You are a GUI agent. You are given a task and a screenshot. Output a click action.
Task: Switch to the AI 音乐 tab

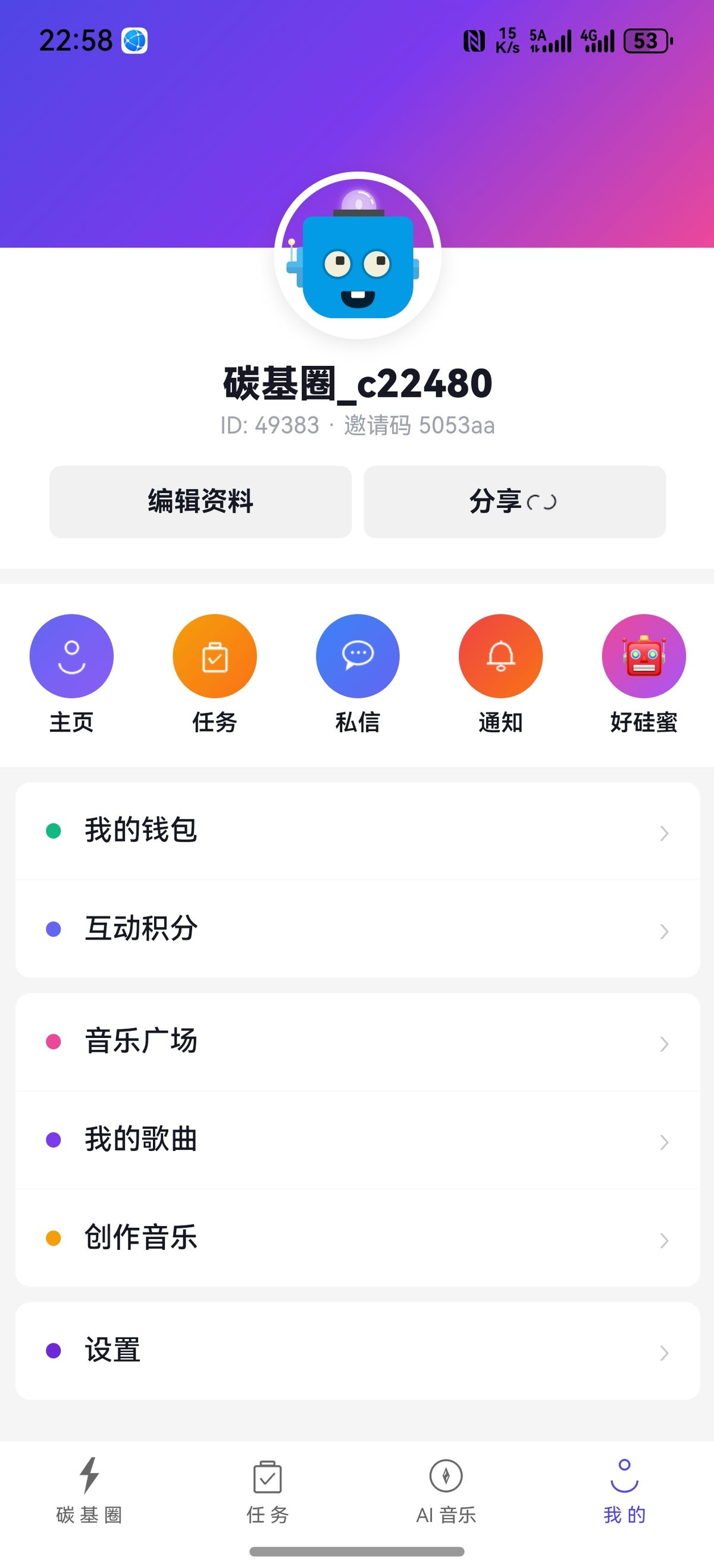446,1489
